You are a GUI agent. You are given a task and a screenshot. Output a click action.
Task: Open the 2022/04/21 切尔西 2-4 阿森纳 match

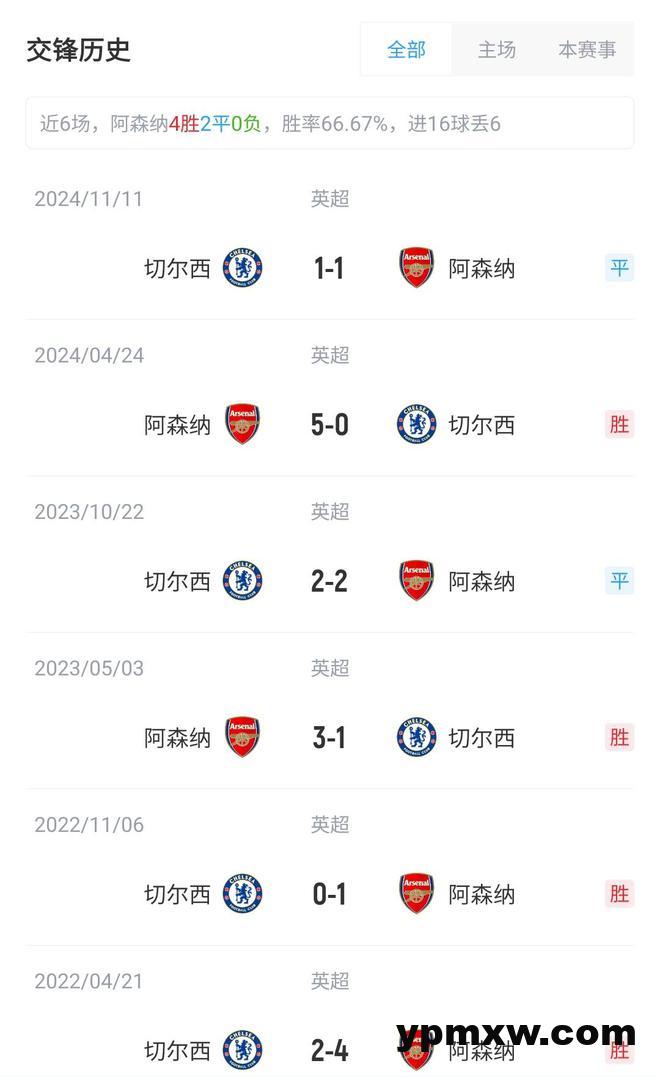click(x=329, y=1048)
